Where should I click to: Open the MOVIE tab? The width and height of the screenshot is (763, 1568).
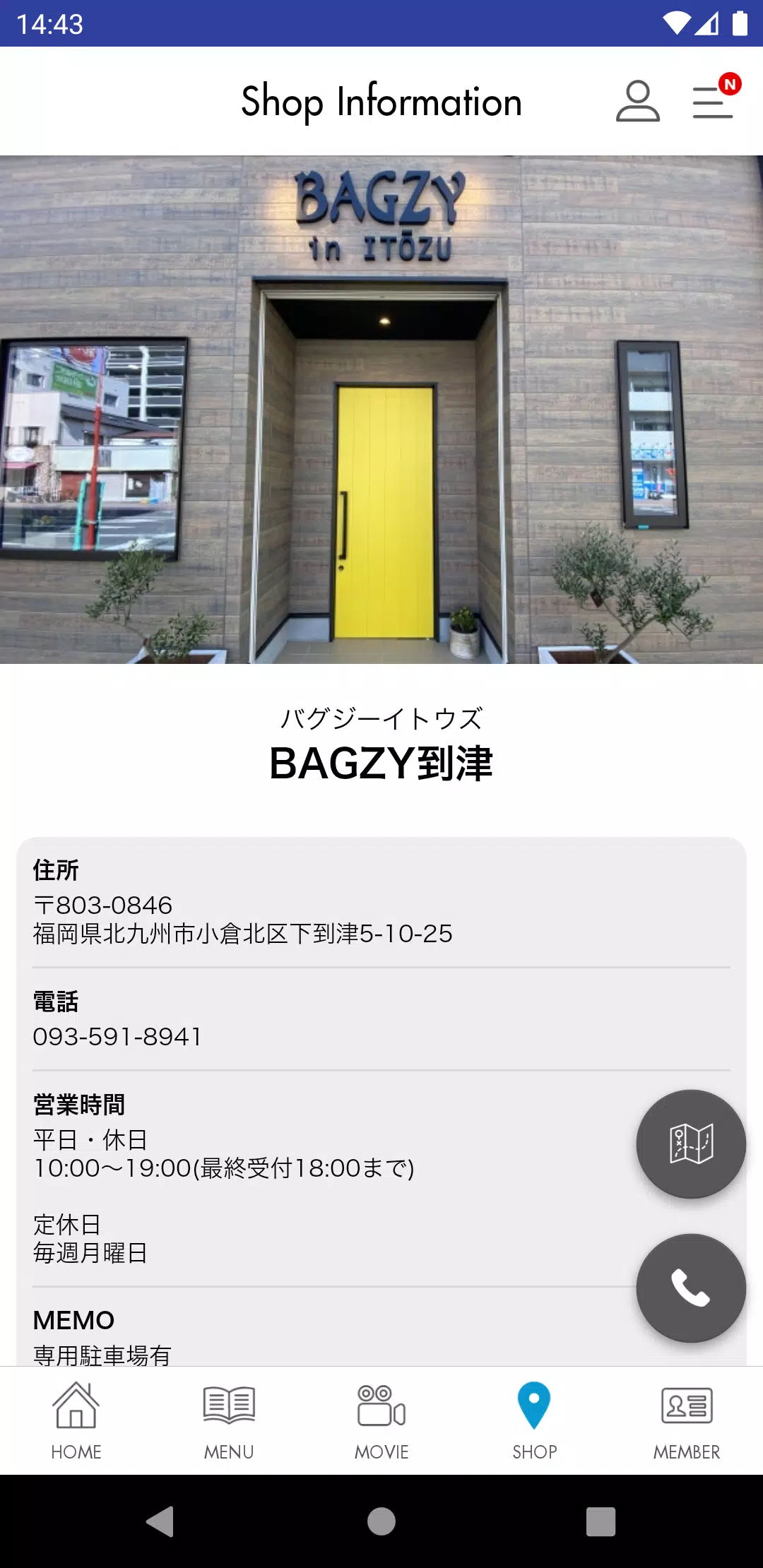coord(381,1420)
